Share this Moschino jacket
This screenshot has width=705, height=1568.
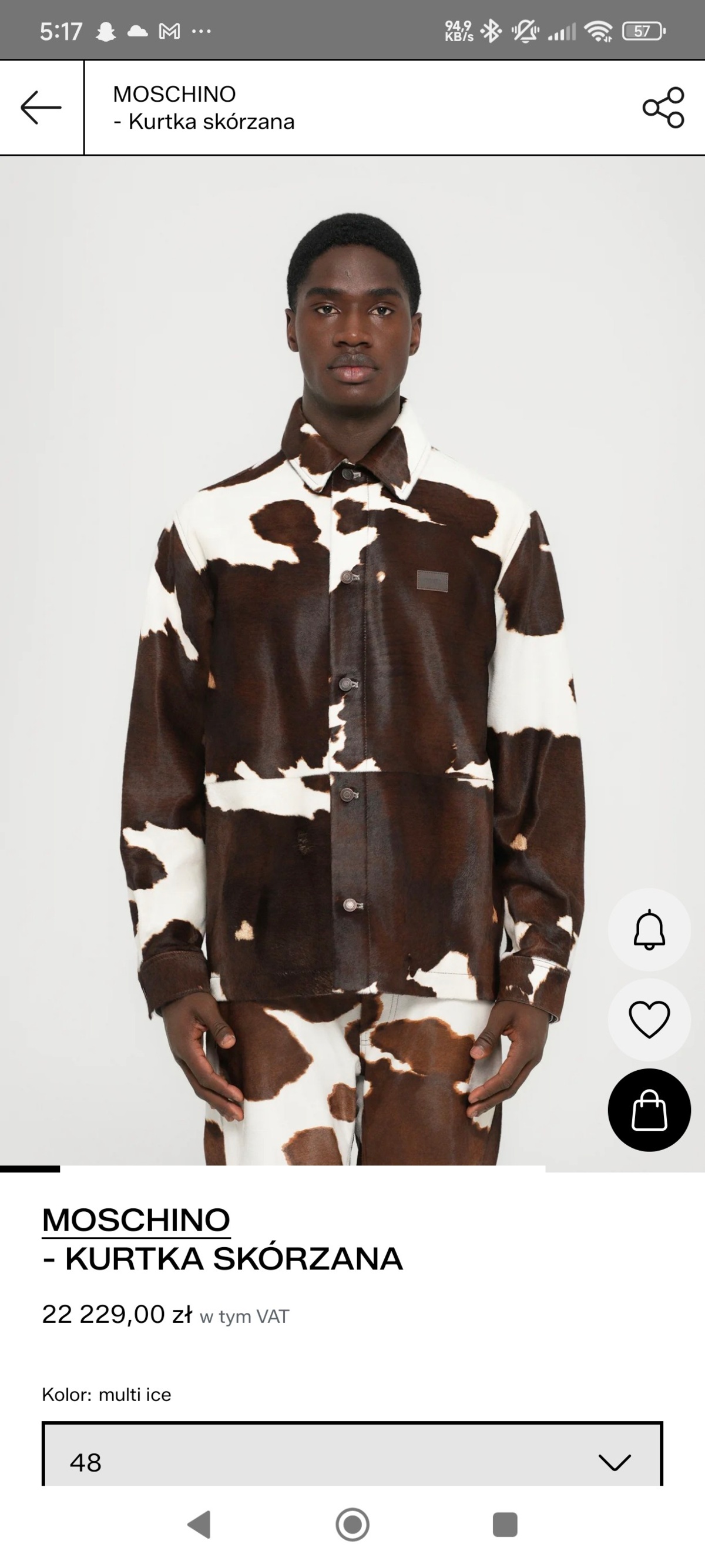pos(663,107)
